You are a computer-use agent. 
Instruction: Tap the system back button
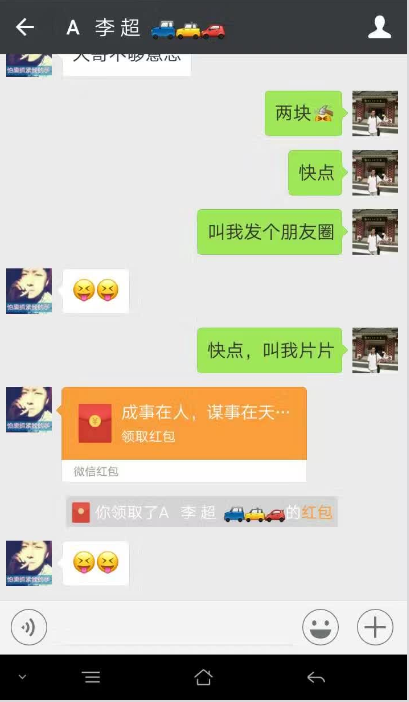point(316,677)
